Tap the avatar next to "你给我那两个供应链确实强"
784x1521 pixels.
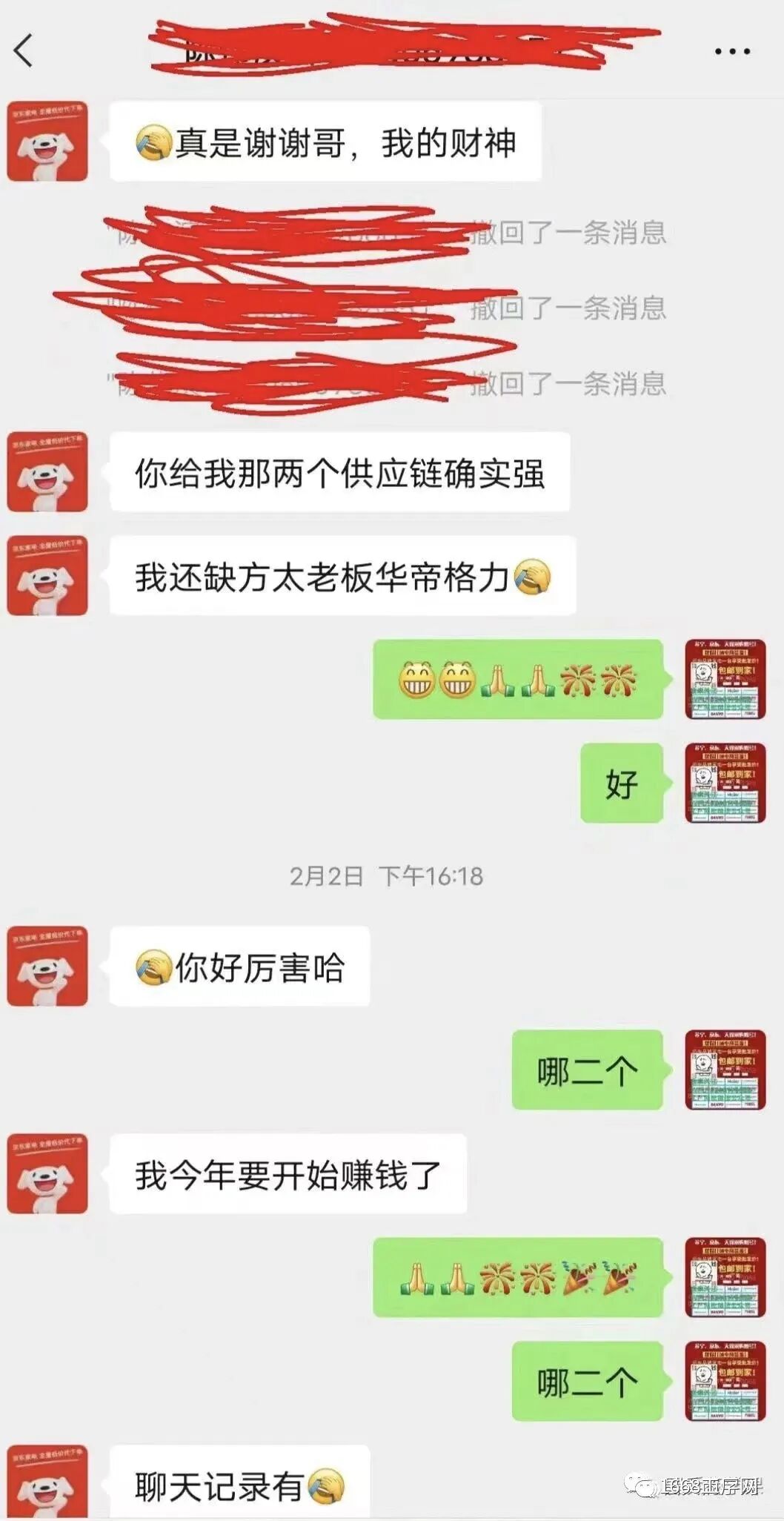pos(47,474)
